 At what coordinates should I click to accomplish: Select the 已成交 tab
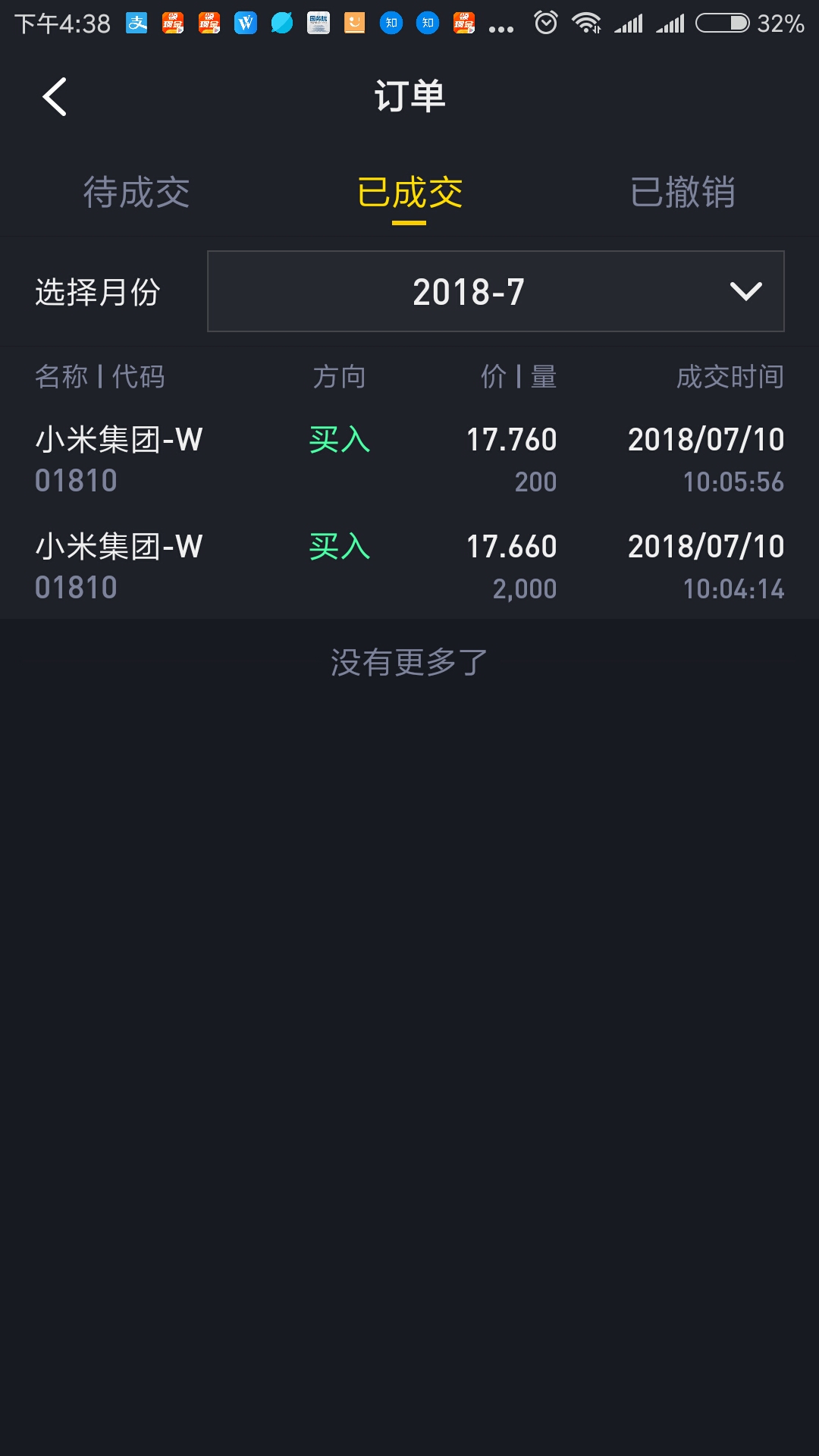pyautogui.click(x=409, y=192)
